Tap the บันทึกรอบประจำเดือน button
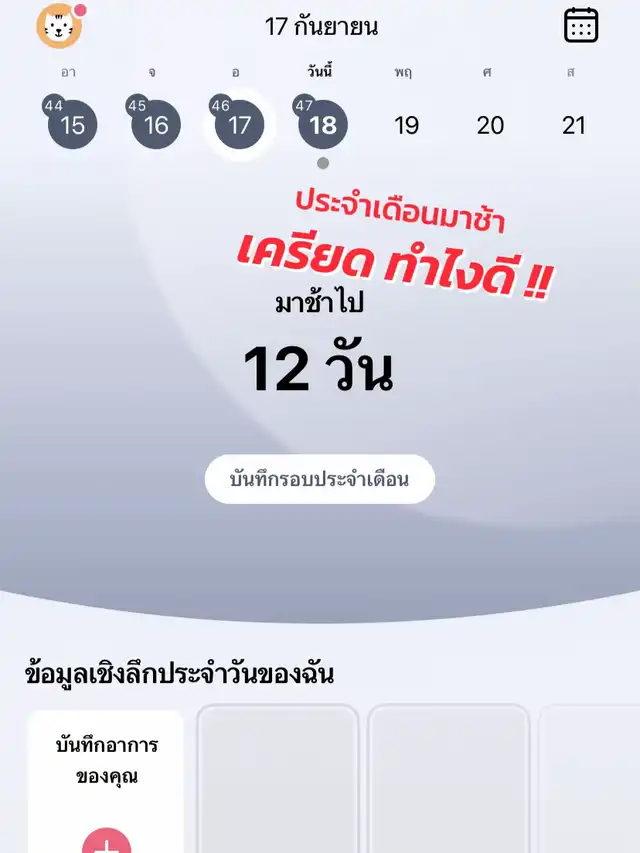Image resolution: width=640 pixels, height=853 pixels. coord(319,479)
